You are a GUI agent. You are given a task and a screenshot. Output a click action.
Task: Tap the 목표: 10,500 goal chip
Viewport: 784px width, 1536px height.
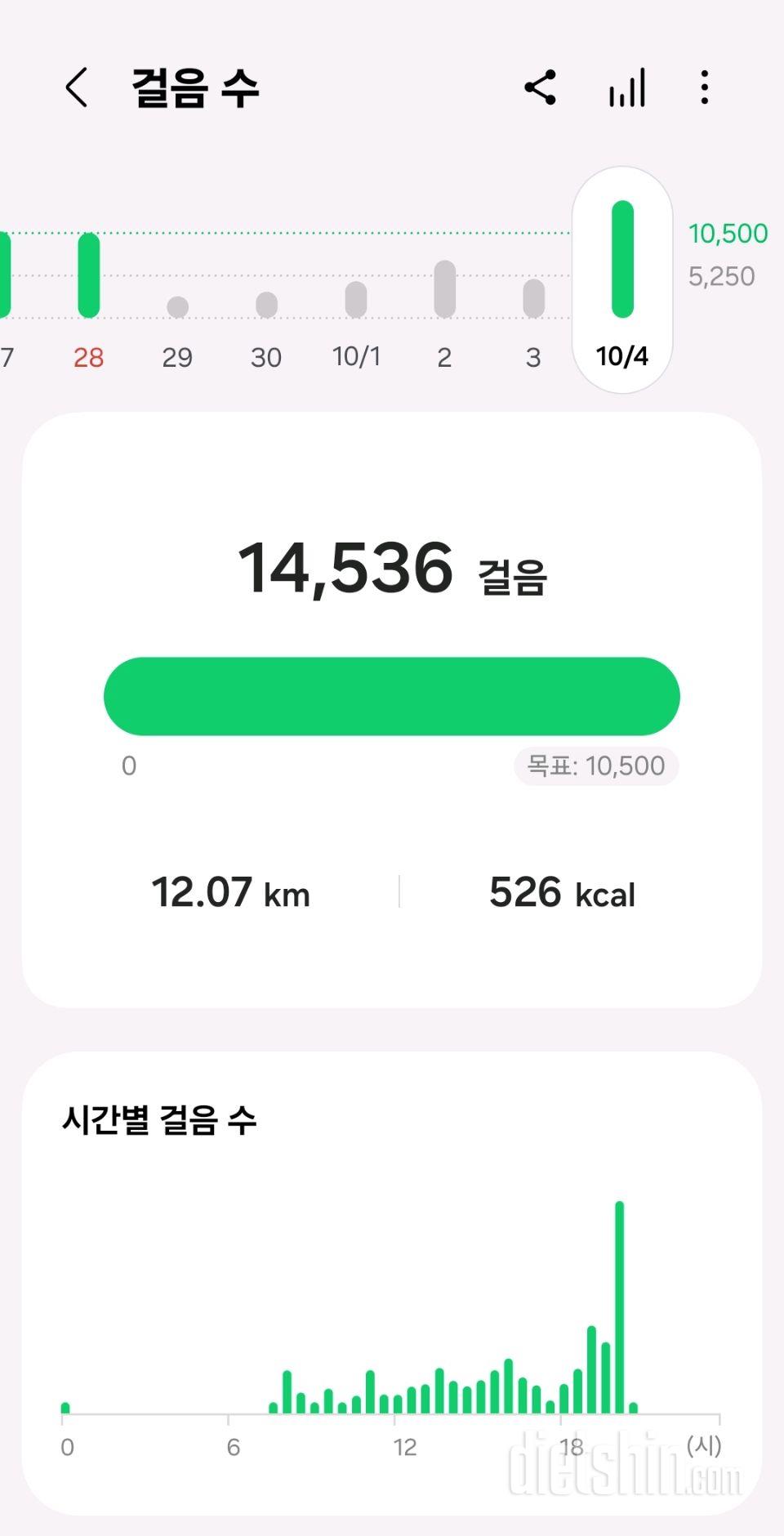coord(596,766)
